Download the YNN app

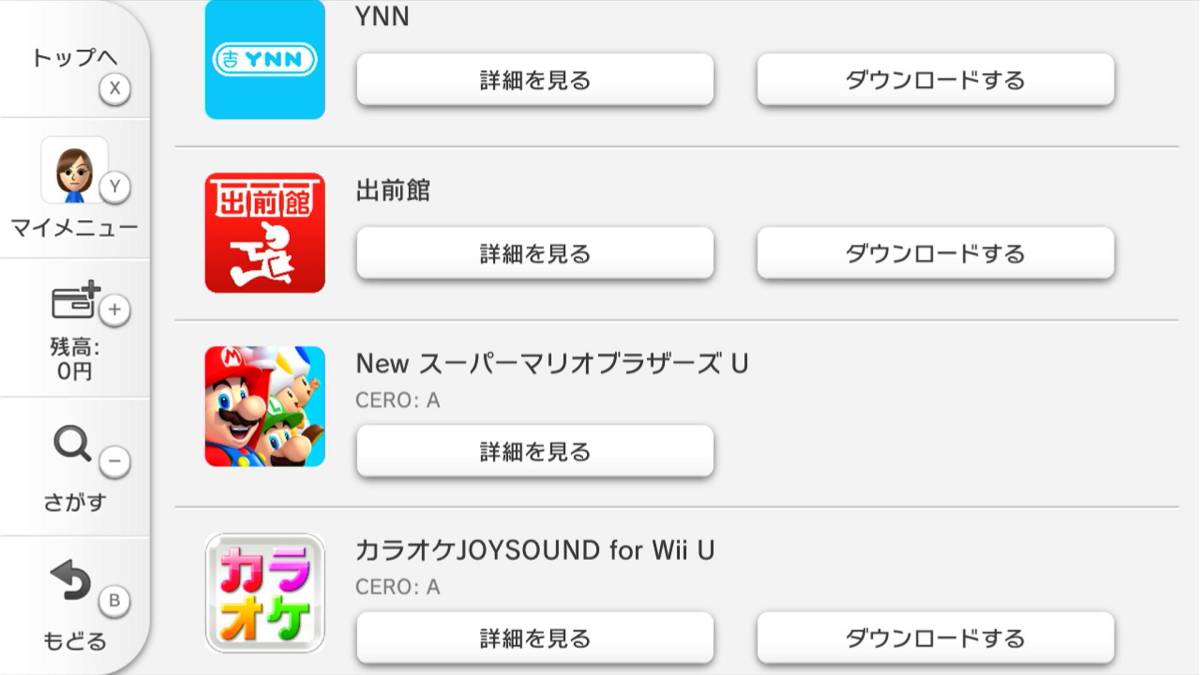(x=935, y=80)
